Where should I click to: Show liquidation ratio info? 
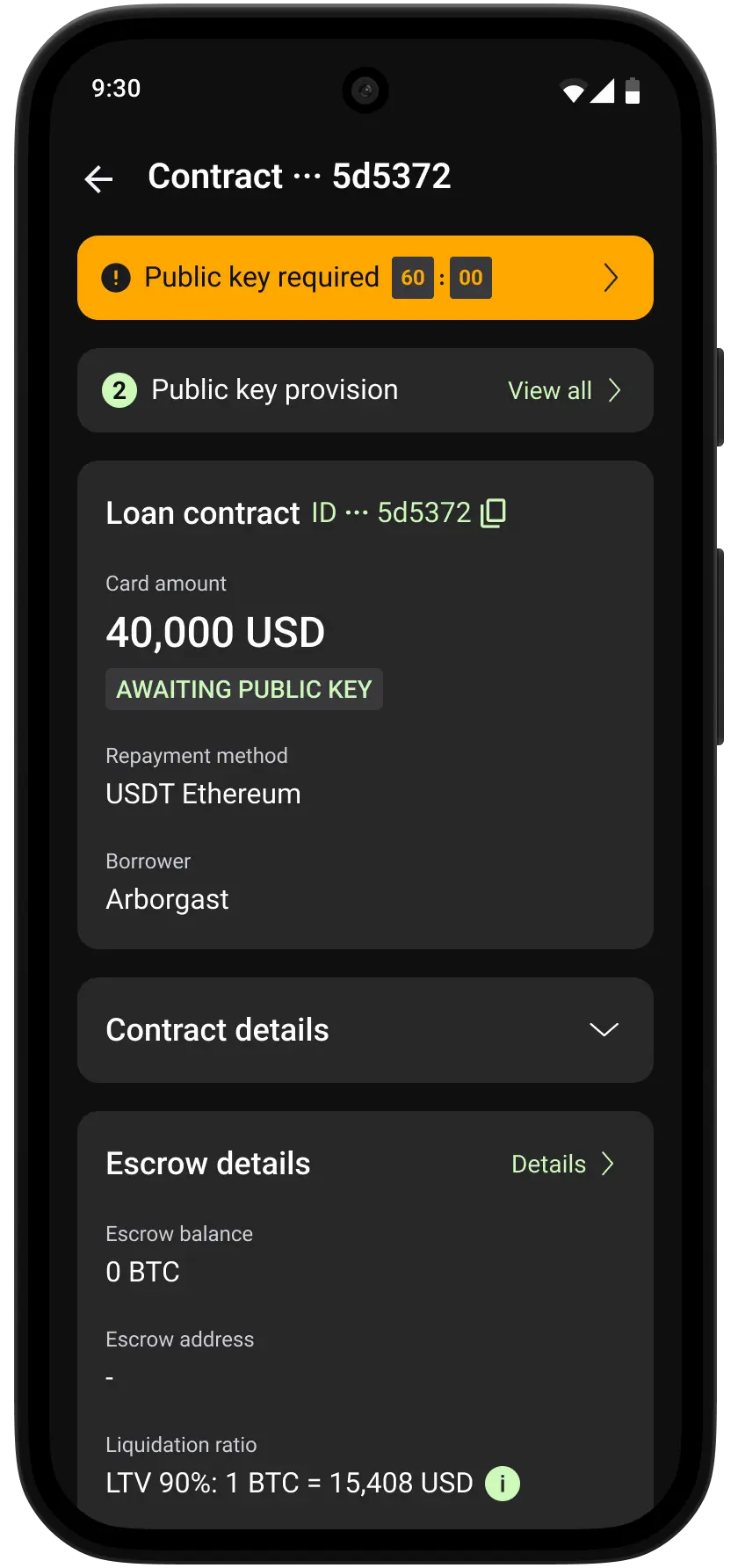click(x=503, y=1484)
